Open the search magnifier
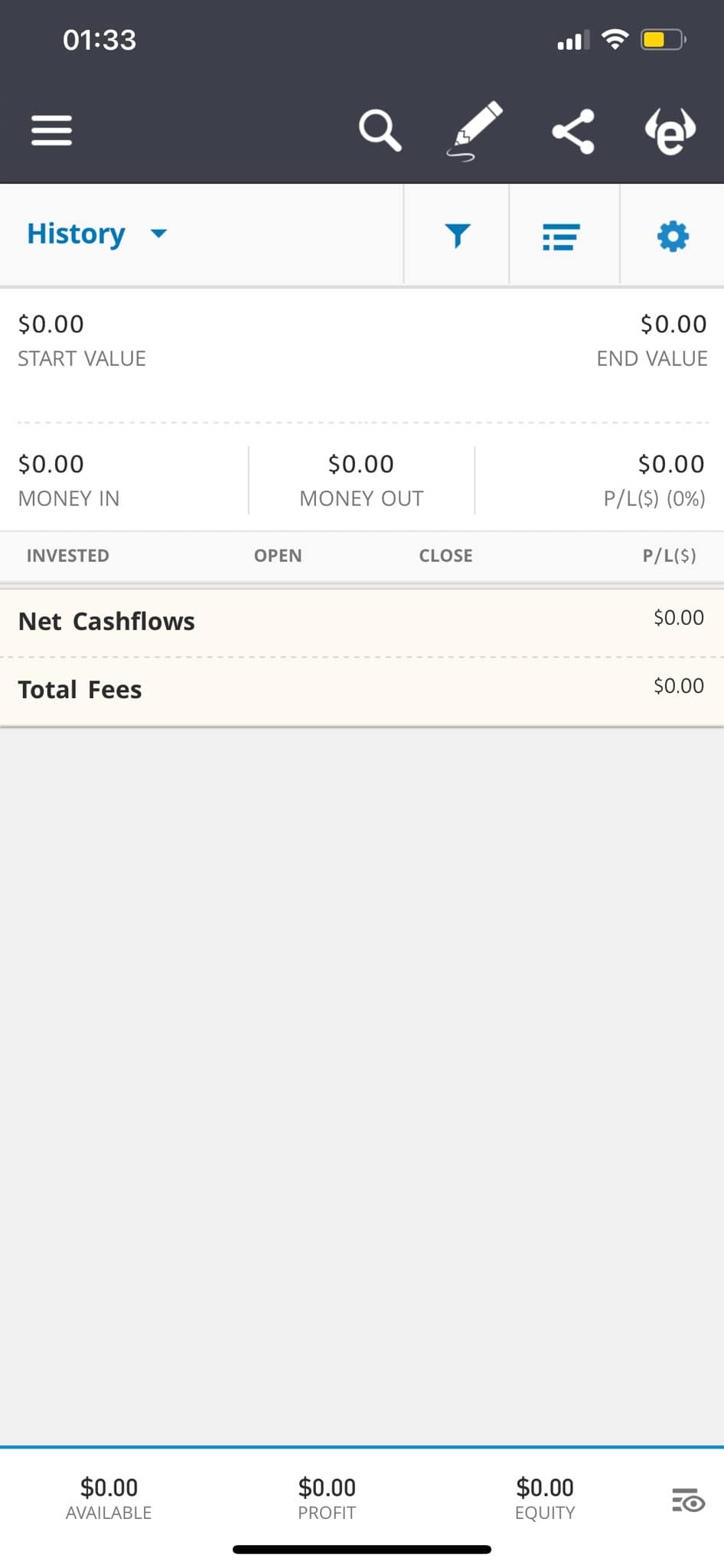This screenshot has height=1568, width=724. (x=380, y=130)
